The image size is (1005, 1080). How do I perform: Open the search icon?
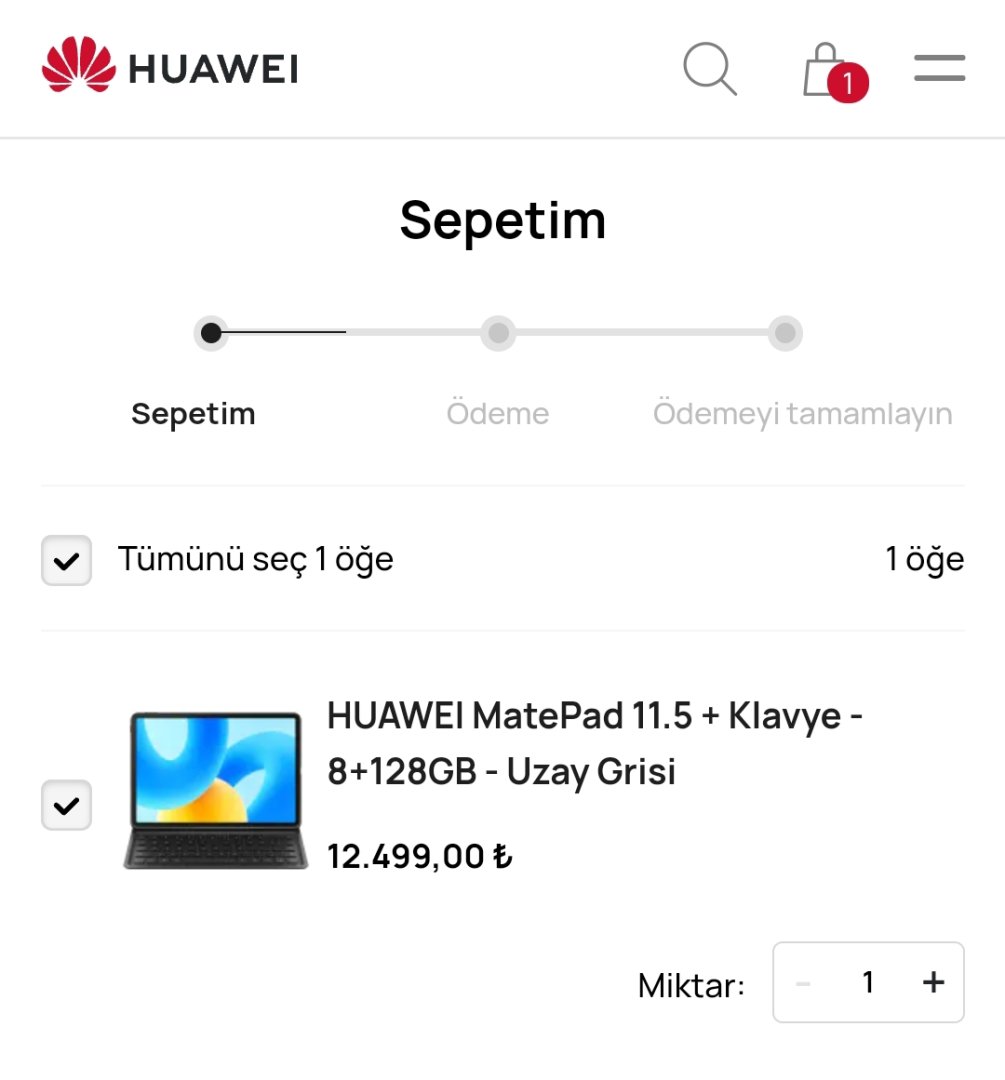pyautogui.click(x=710, y=69)
